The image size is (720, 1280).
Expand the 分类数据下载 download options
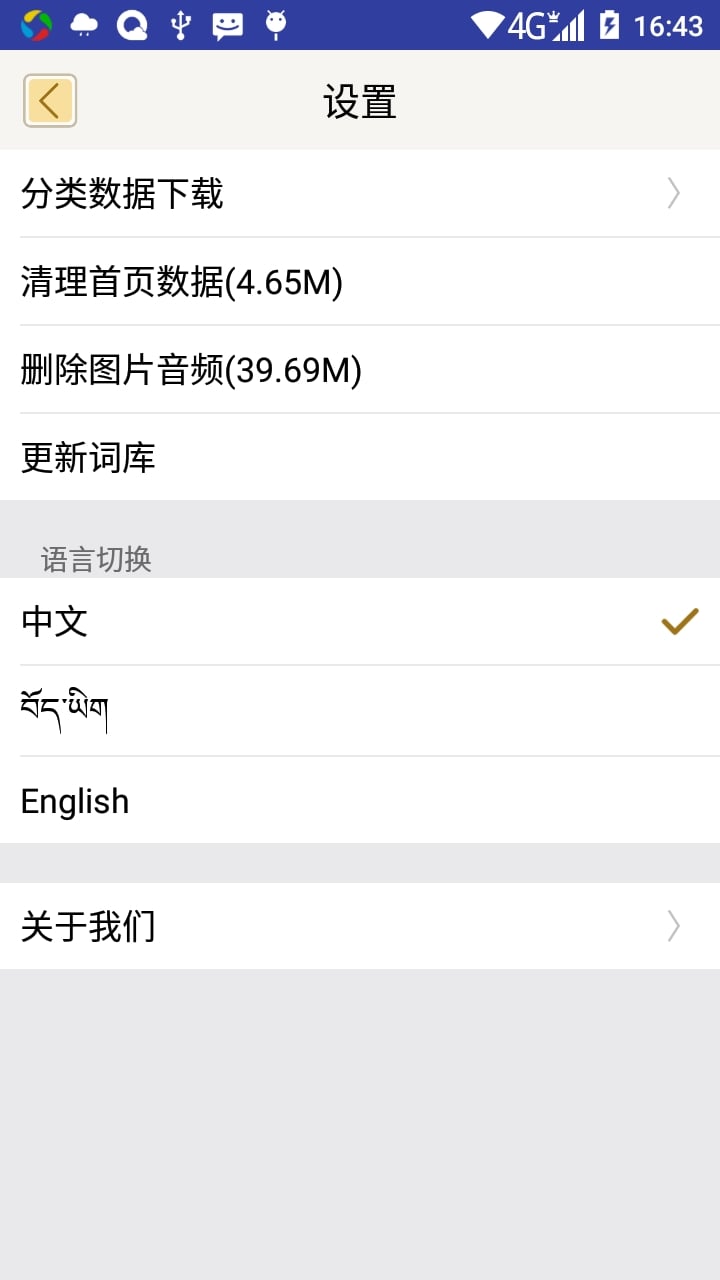[672, 193]
